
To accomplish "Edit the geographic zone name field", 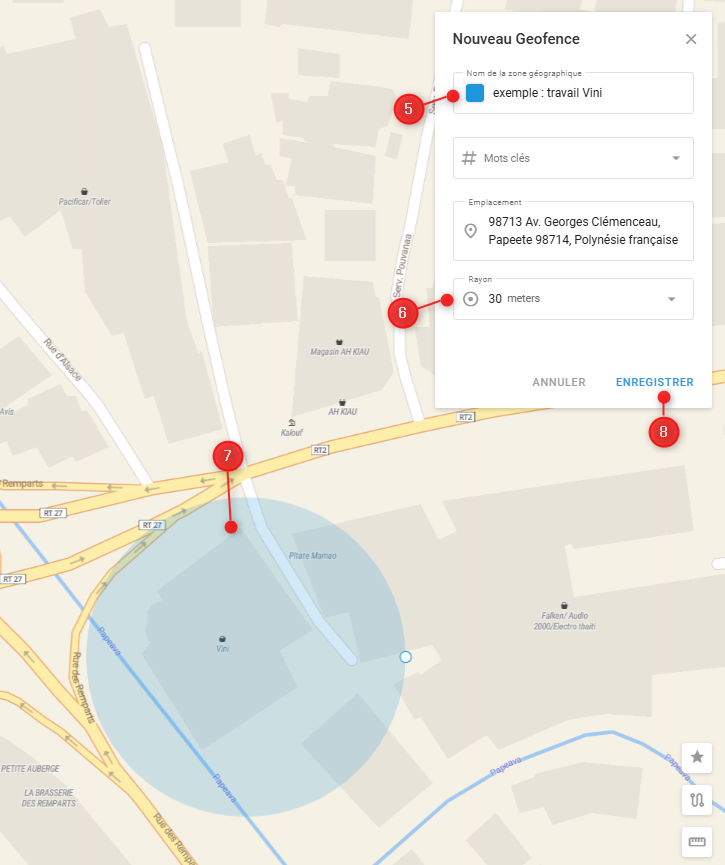I will coord(585,93).
